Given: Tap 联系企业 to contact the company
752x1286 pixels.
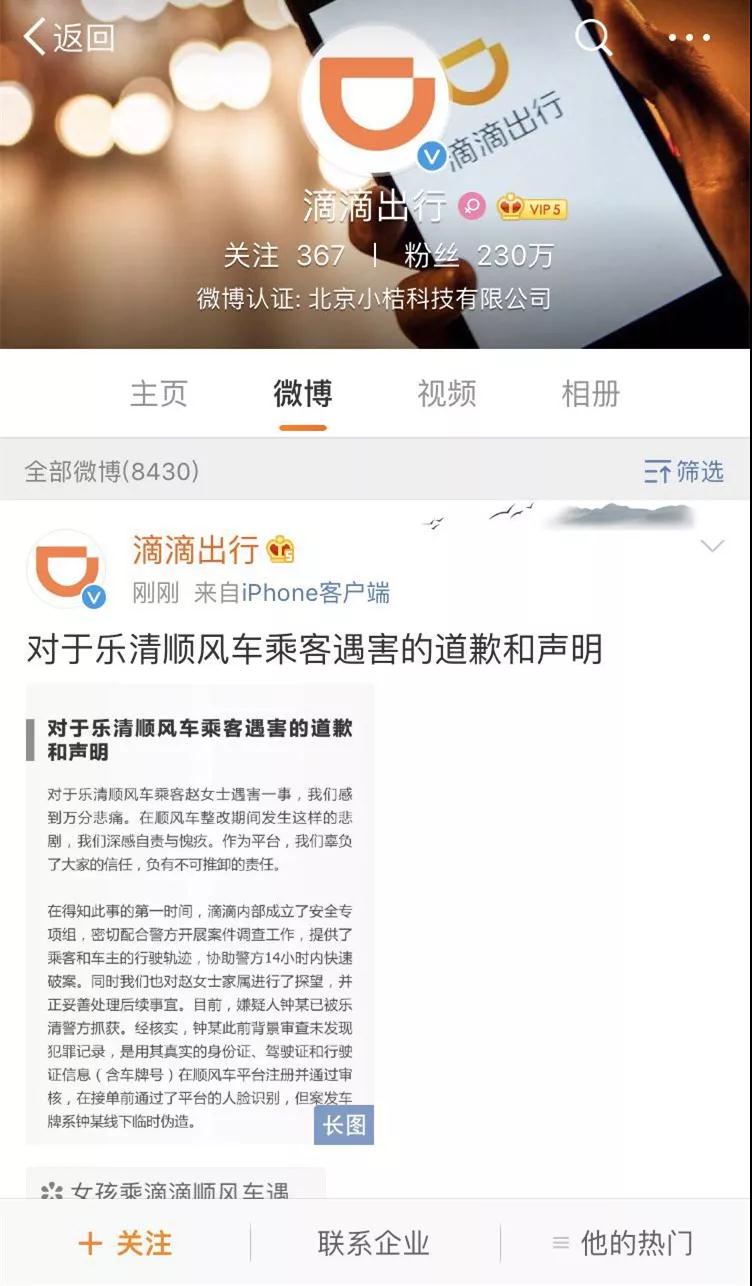Looking at the screenshot, I should coord(374,1243).
